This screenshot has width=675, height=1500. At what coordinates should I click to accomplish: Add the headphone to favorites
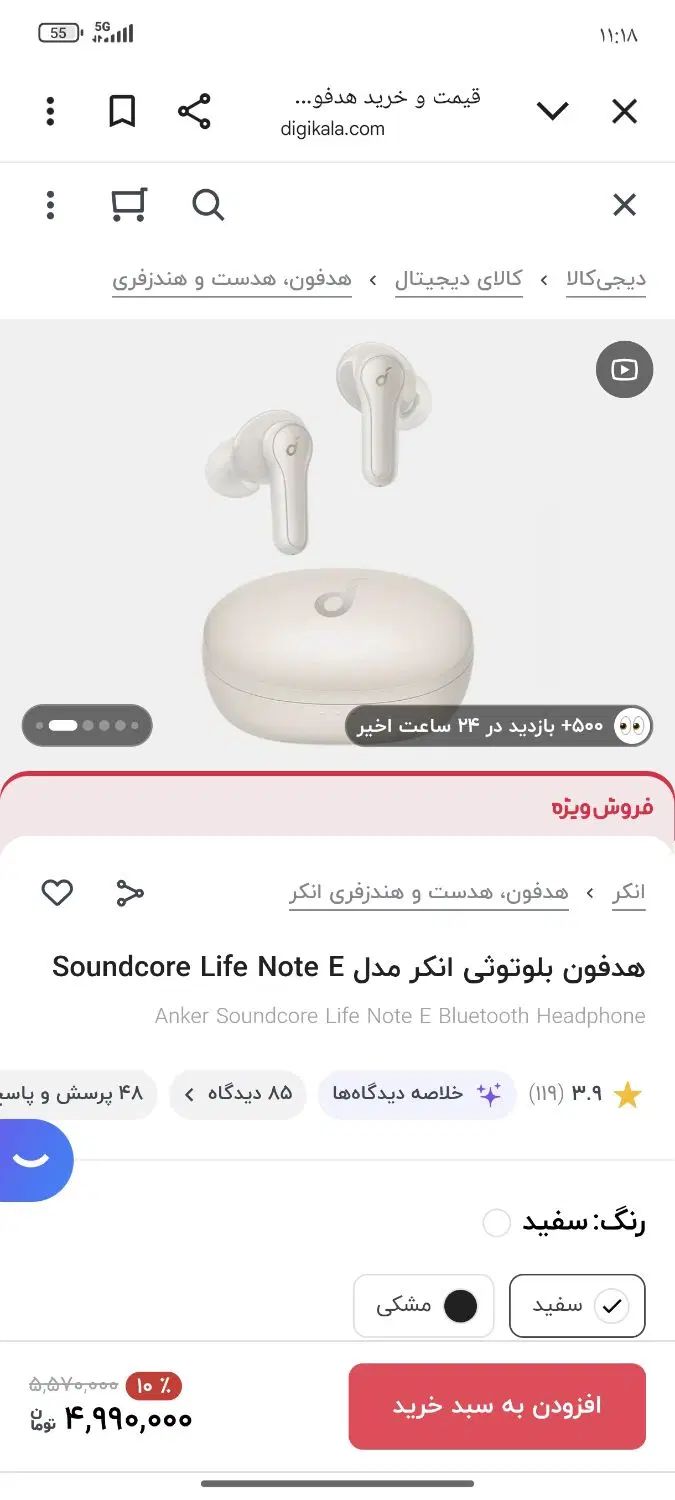point(57,892)
